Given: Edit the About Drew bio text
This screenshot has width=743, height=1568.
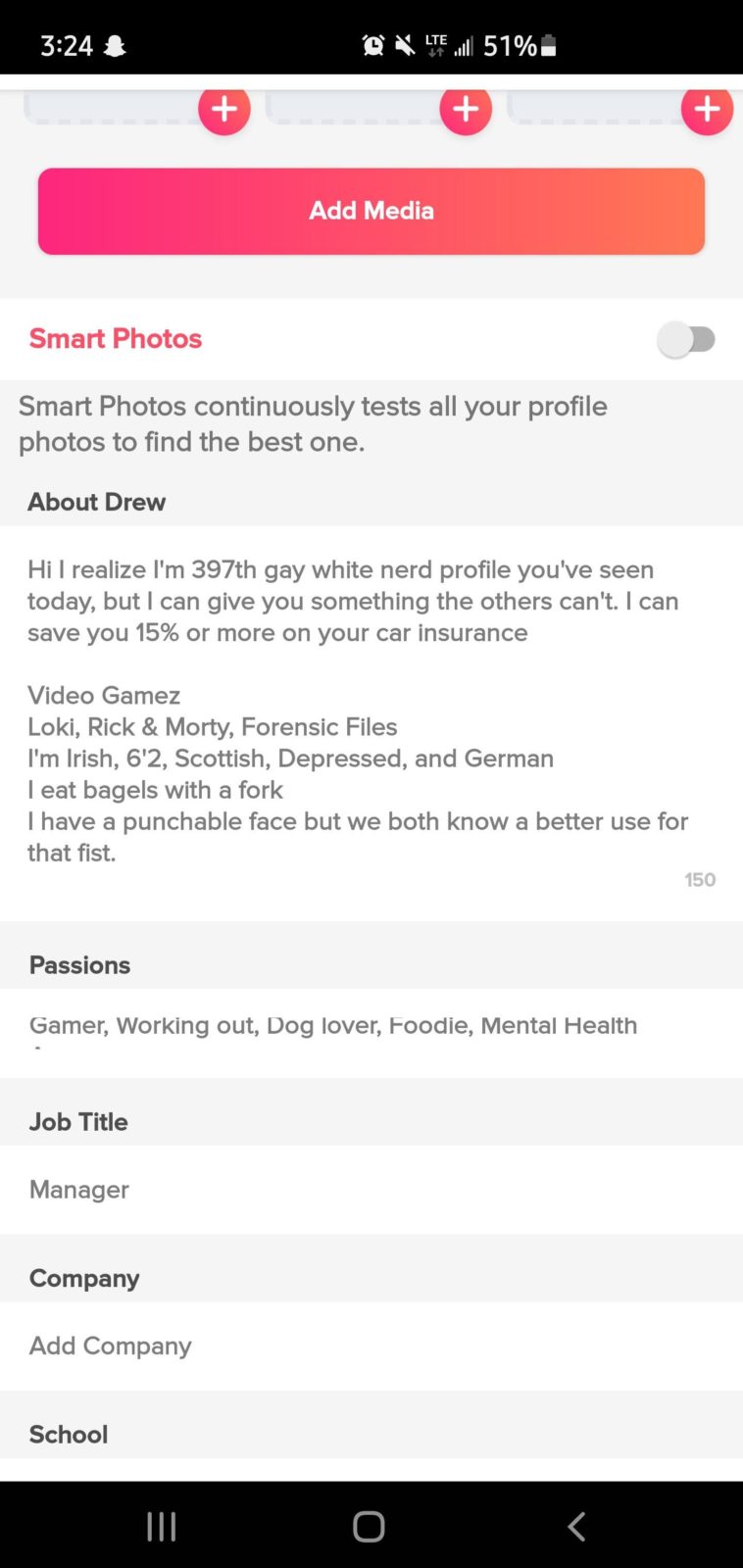Looking at the screenshot, I should click(x=358, y=710).
